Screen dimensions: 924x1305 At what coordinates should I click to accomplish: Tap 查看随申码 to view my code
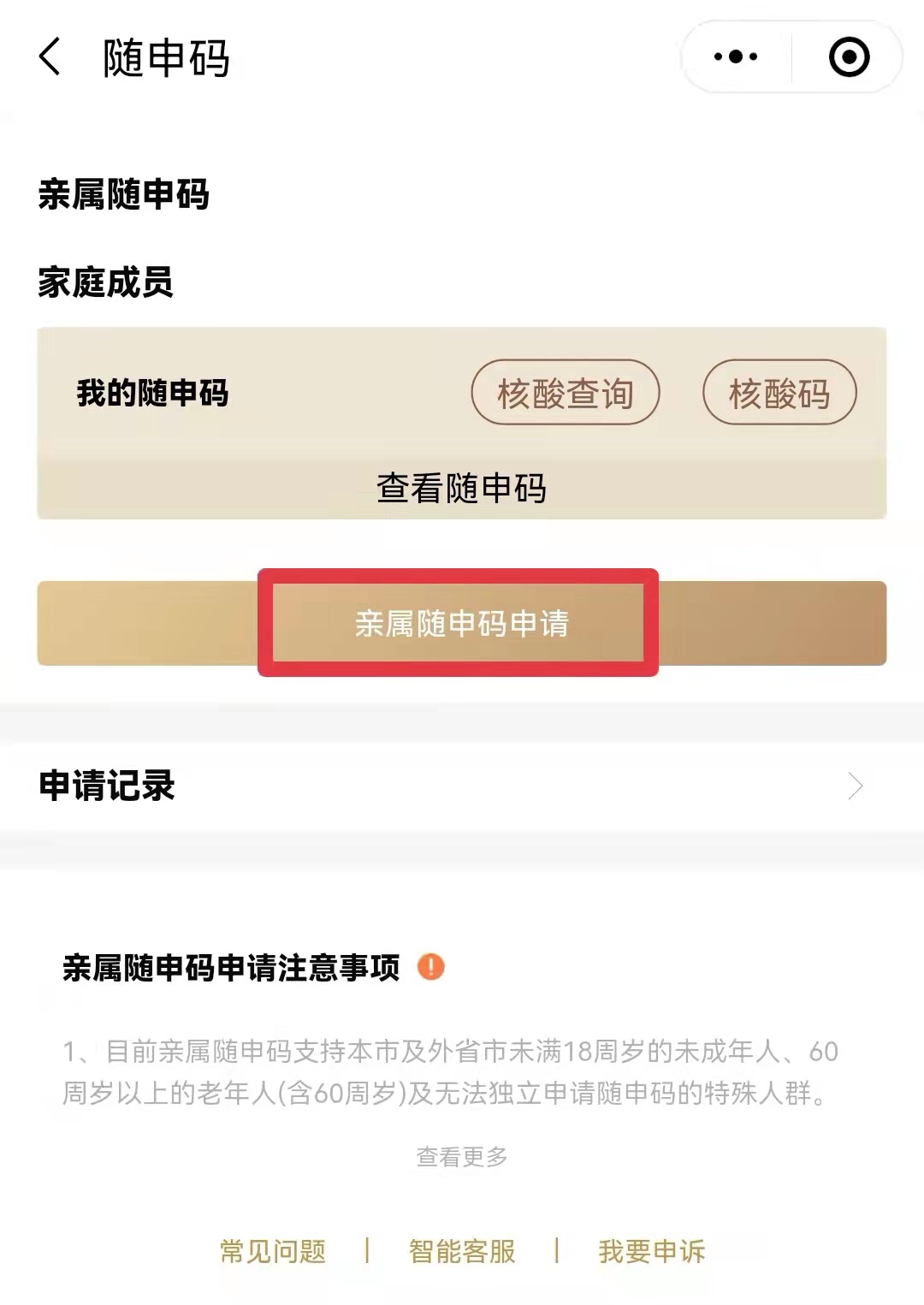(461, 488)
